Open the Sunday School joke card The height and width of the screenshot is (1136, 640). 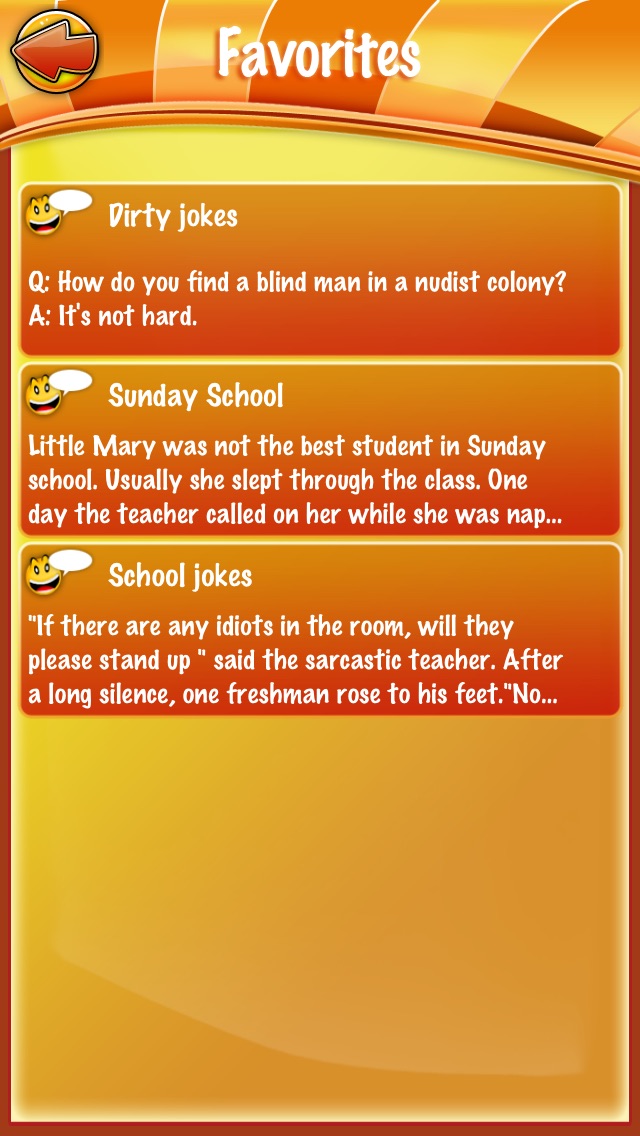click(320, 451)
